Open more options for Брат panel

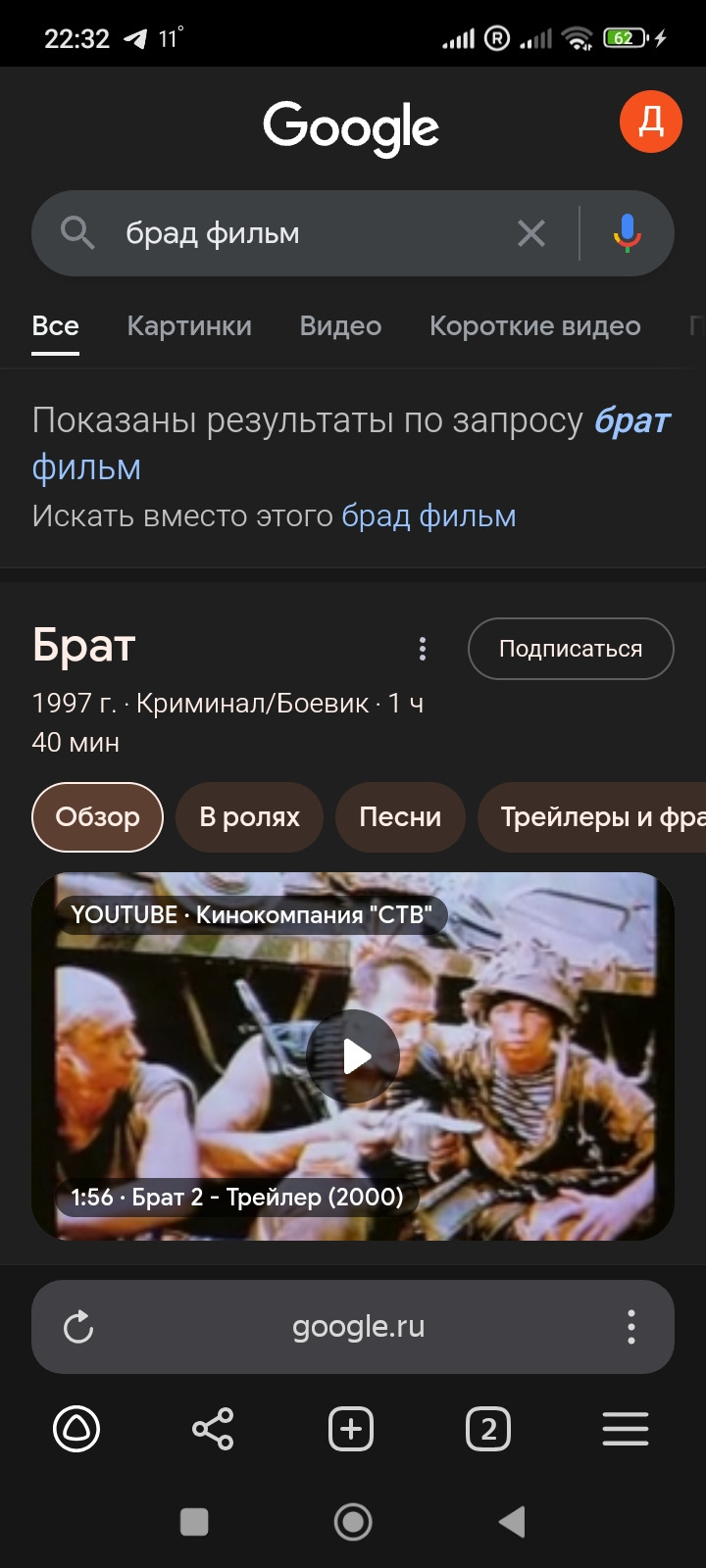pyautogui.click(x=423, y=649)
